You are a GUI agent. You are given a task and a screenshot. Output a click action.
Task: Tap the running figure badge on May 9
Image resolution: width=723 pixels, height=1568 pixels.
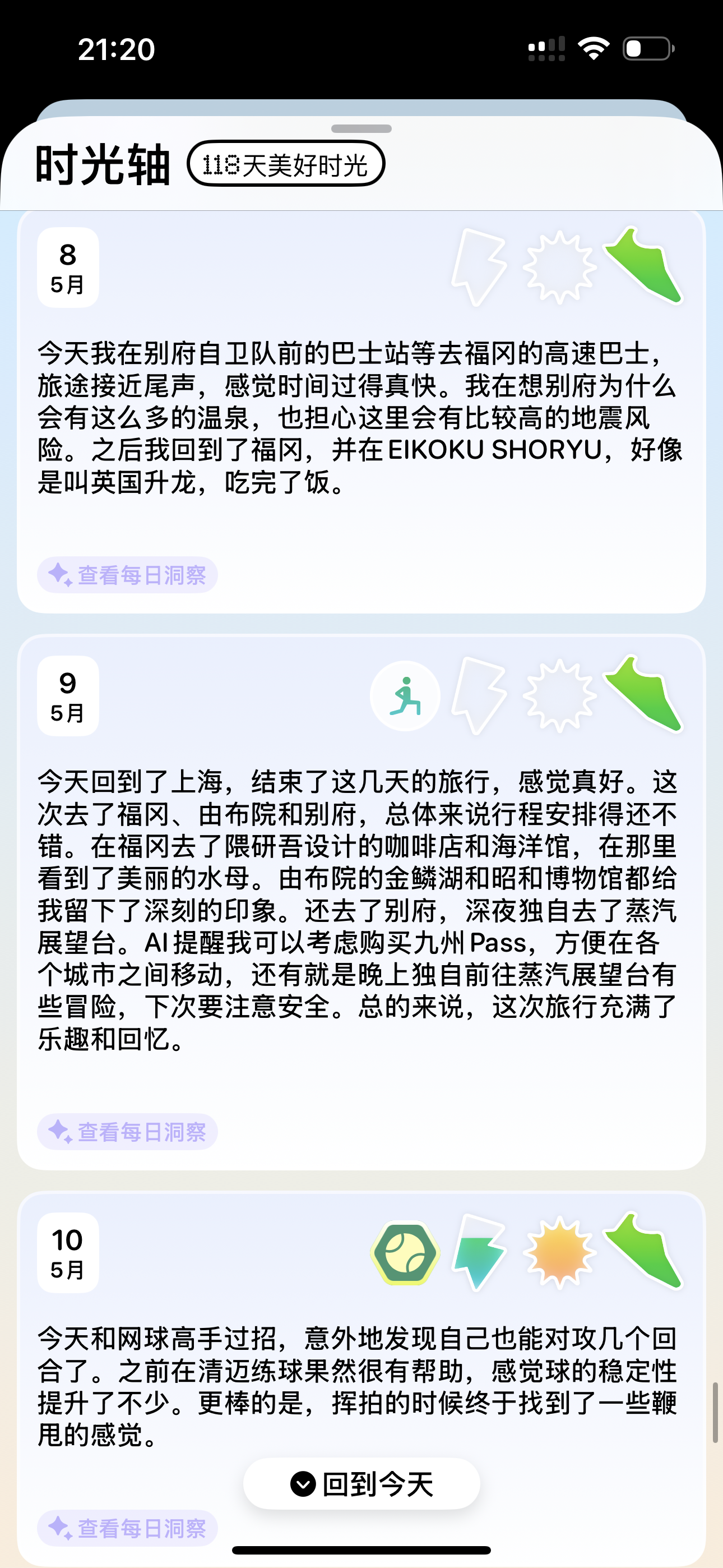(405, 697)
